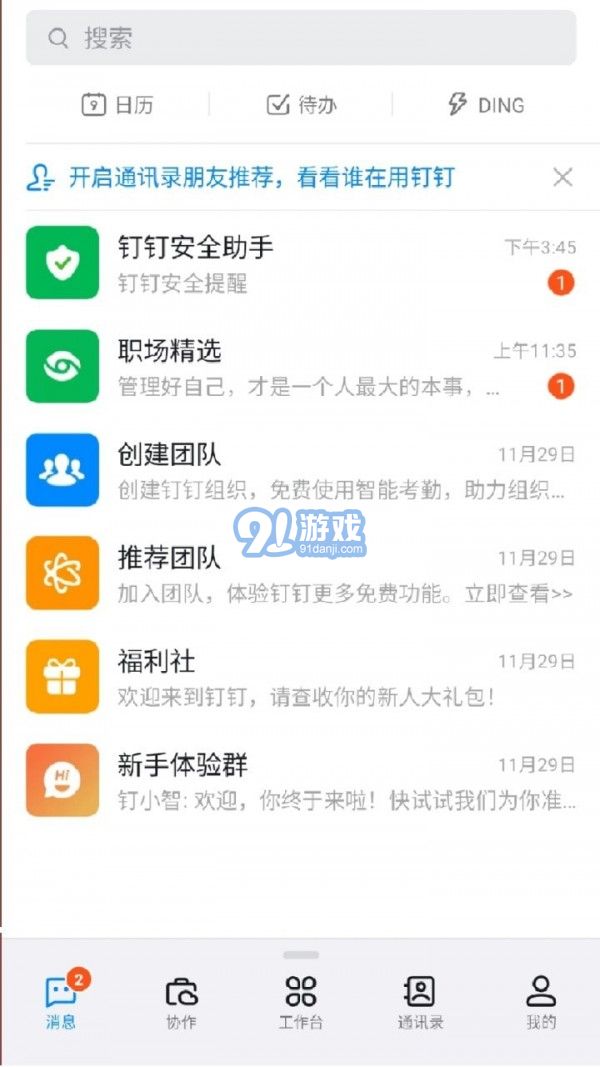This screenshot has width=600, height=1067.
Task: Open the 钉钉安全助手 conversation
Action: (x=300, y=263)
